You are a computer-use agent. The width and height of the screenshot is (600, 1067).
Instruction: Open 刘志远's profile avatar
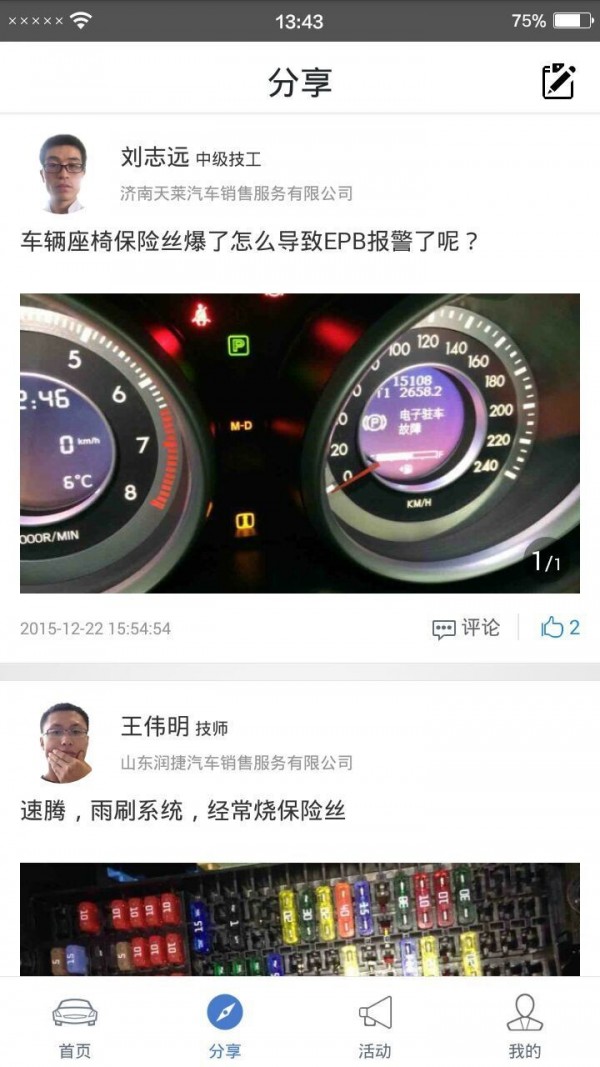[x=63, y=172]
